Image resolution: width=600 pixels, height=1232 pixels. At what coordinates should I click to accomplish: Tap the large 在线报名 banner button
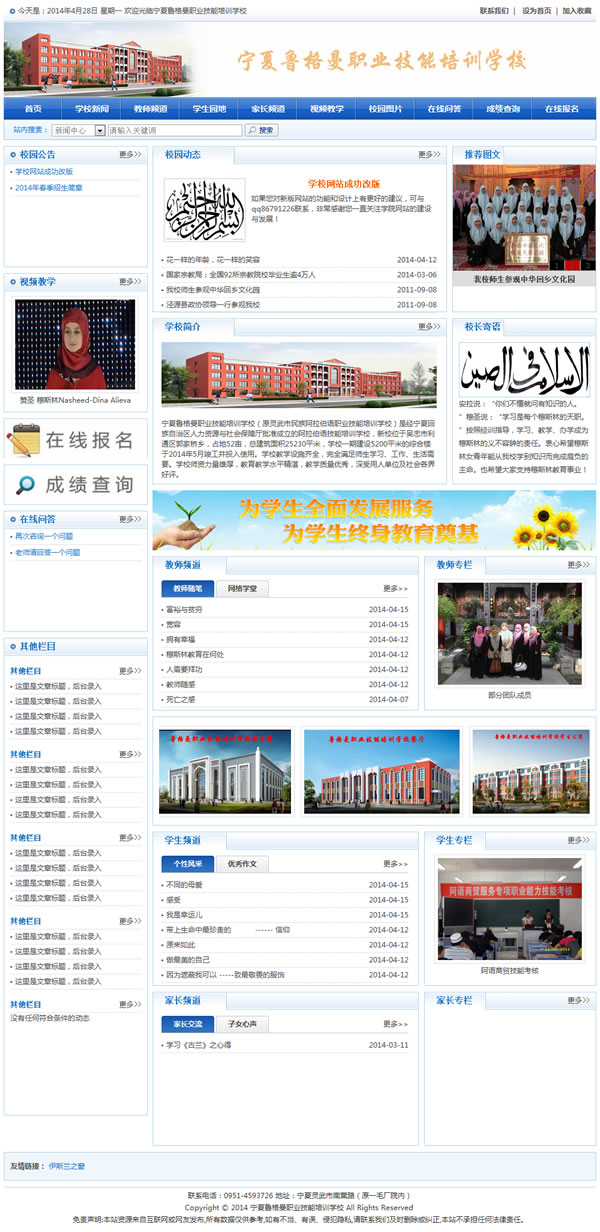75,440
